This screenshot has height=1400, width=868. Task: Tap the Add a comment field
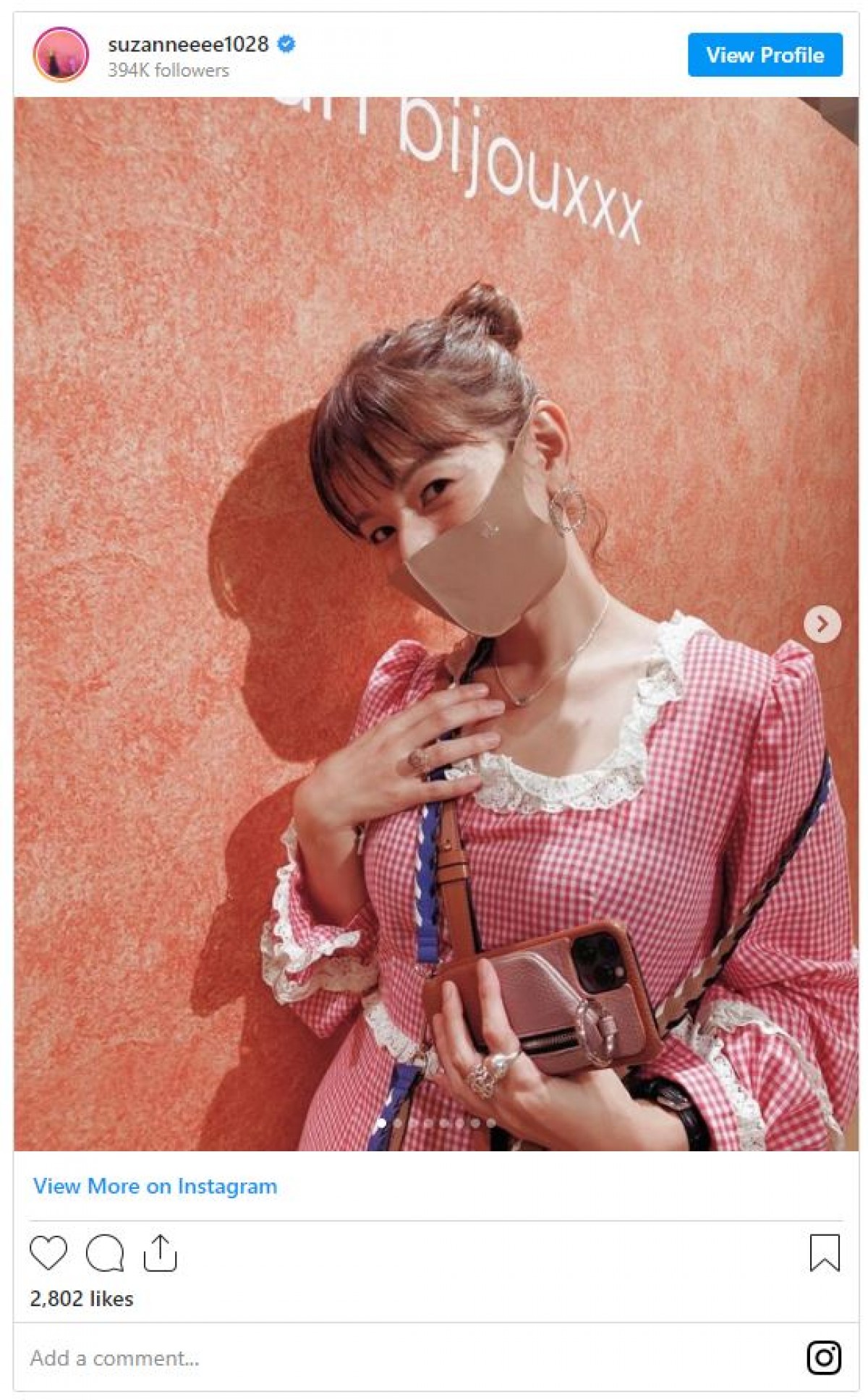tap(362, 1358)
